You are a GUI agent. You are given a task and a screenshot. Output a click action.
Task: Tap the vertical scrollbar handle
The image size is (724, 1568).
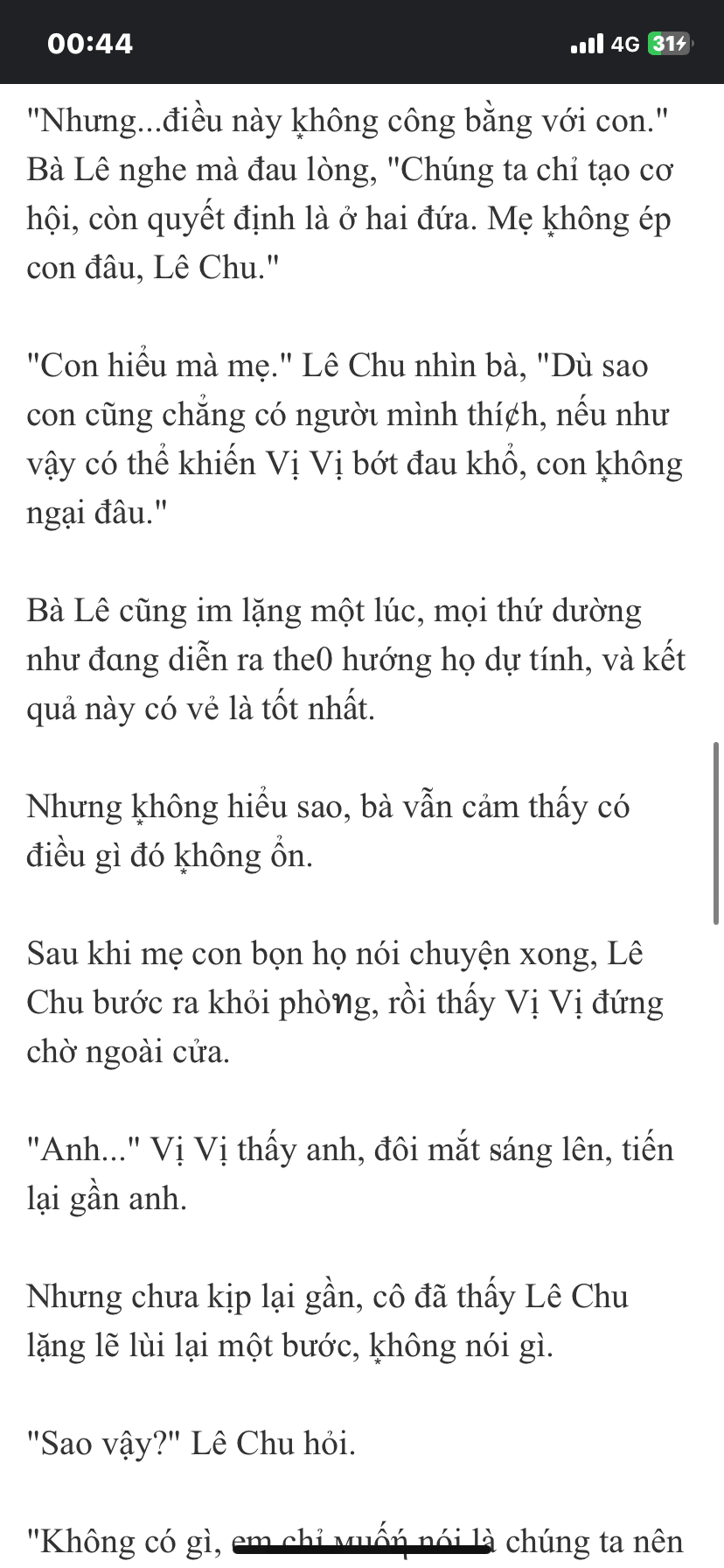click(x=716, y=833)
